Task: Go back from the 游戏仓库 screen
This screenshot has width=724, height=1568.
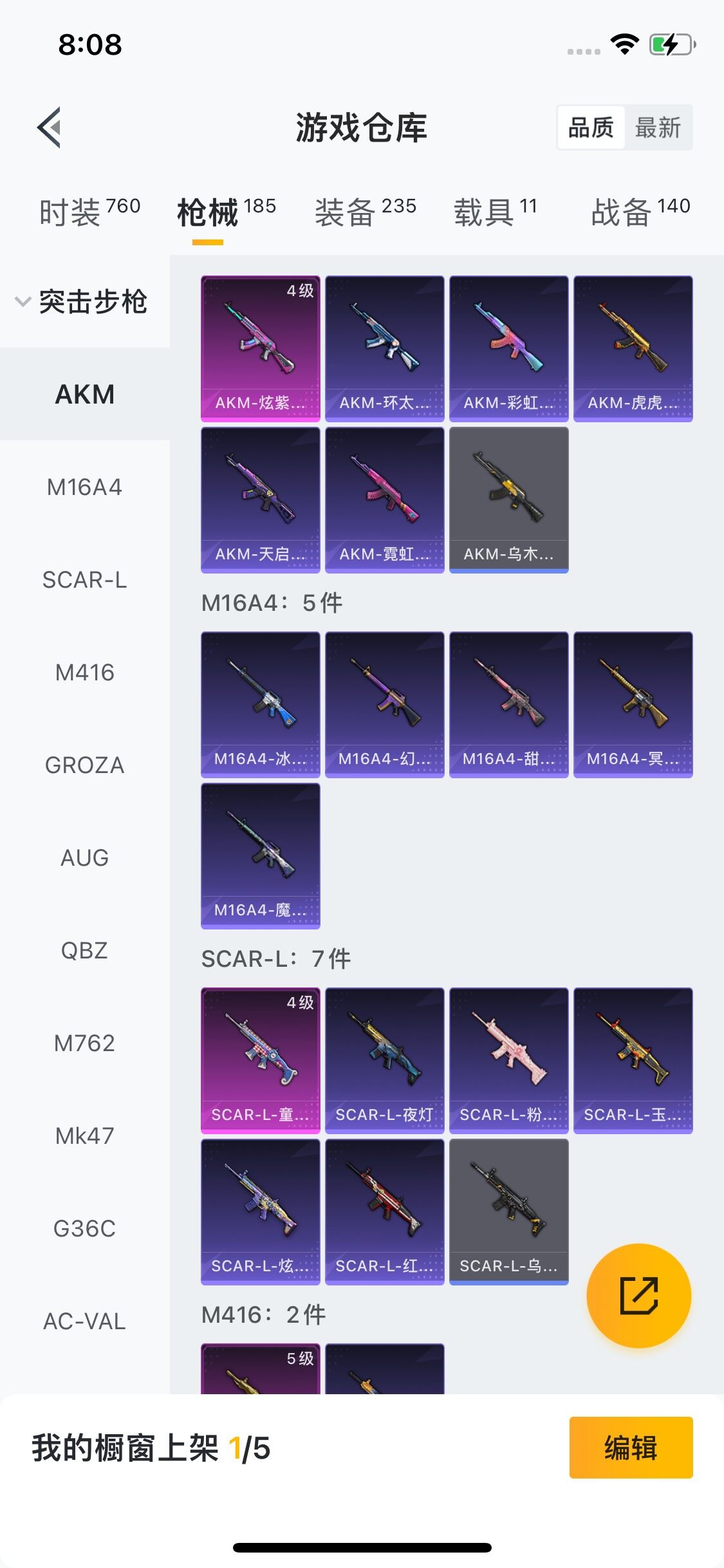Action: (50, 127)
